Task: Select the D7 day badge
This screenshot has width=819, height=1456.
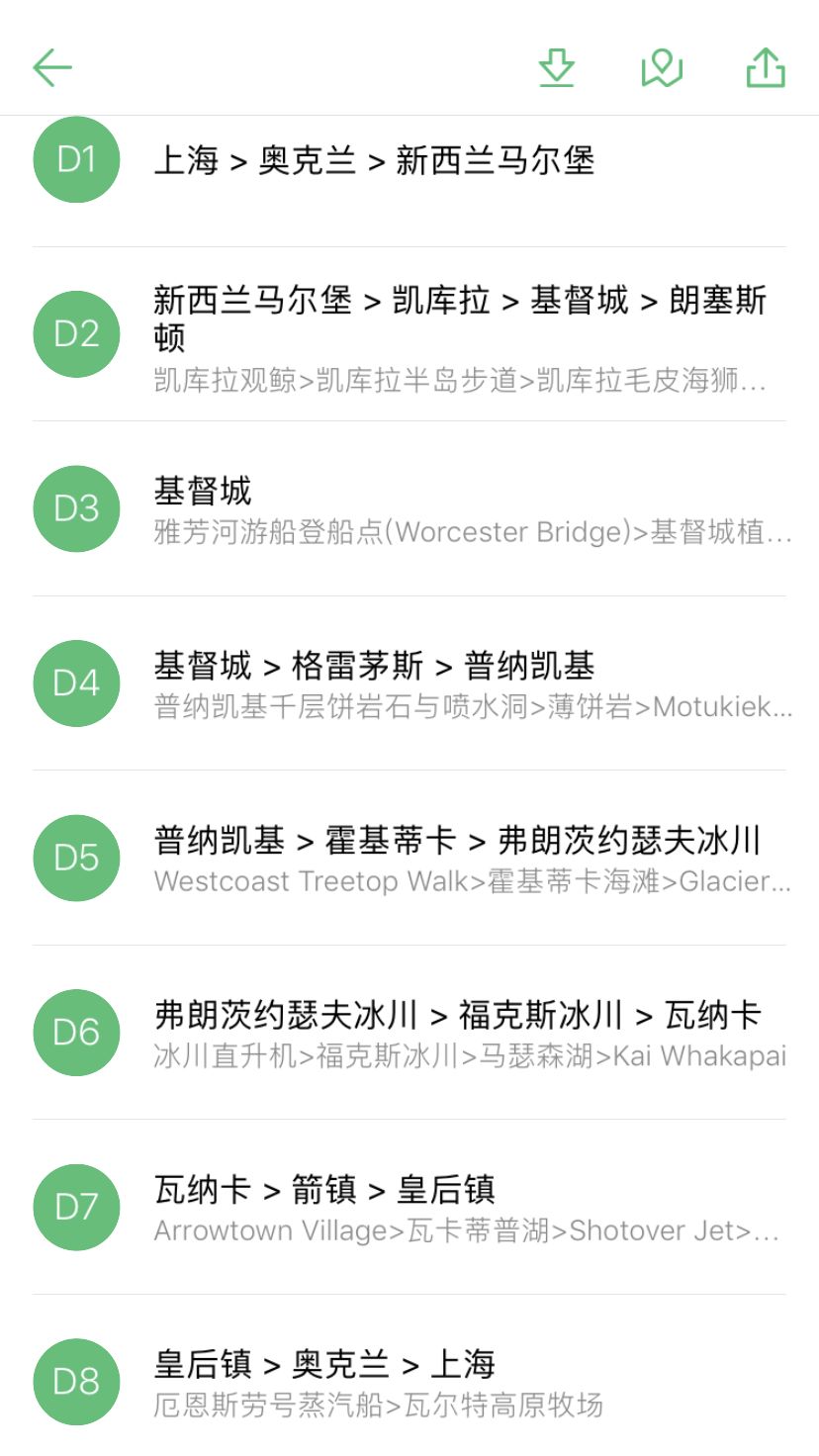Action: pos(75,1207)
